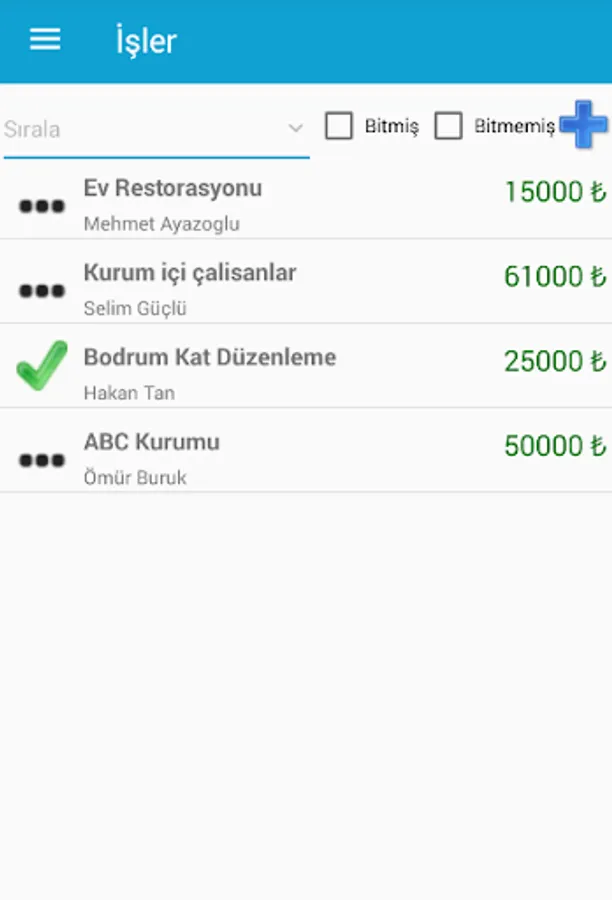Add a new job with plus icon
Viewport: 612px width, 900px height.
[583, 125]
